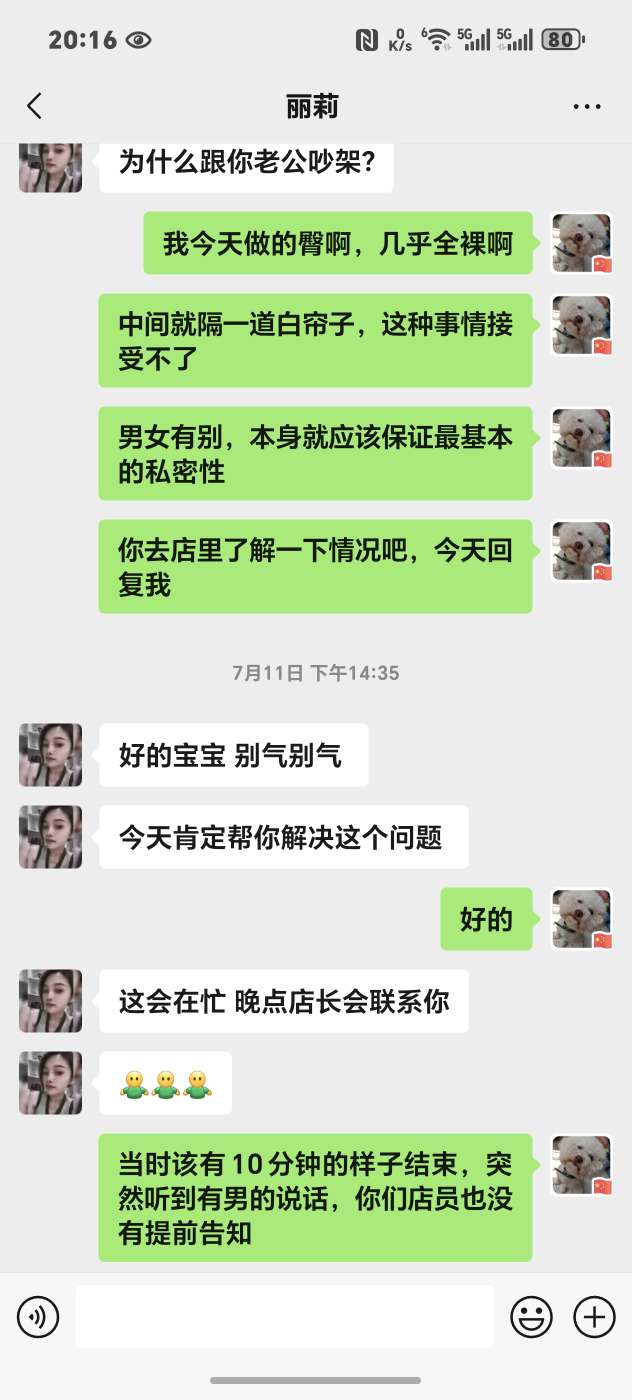The height and width of the screenshot is (1400, 632).
Task: Open 丽莉's avatar beside 这会在忙 message
Action: (x=50, y=1001)
